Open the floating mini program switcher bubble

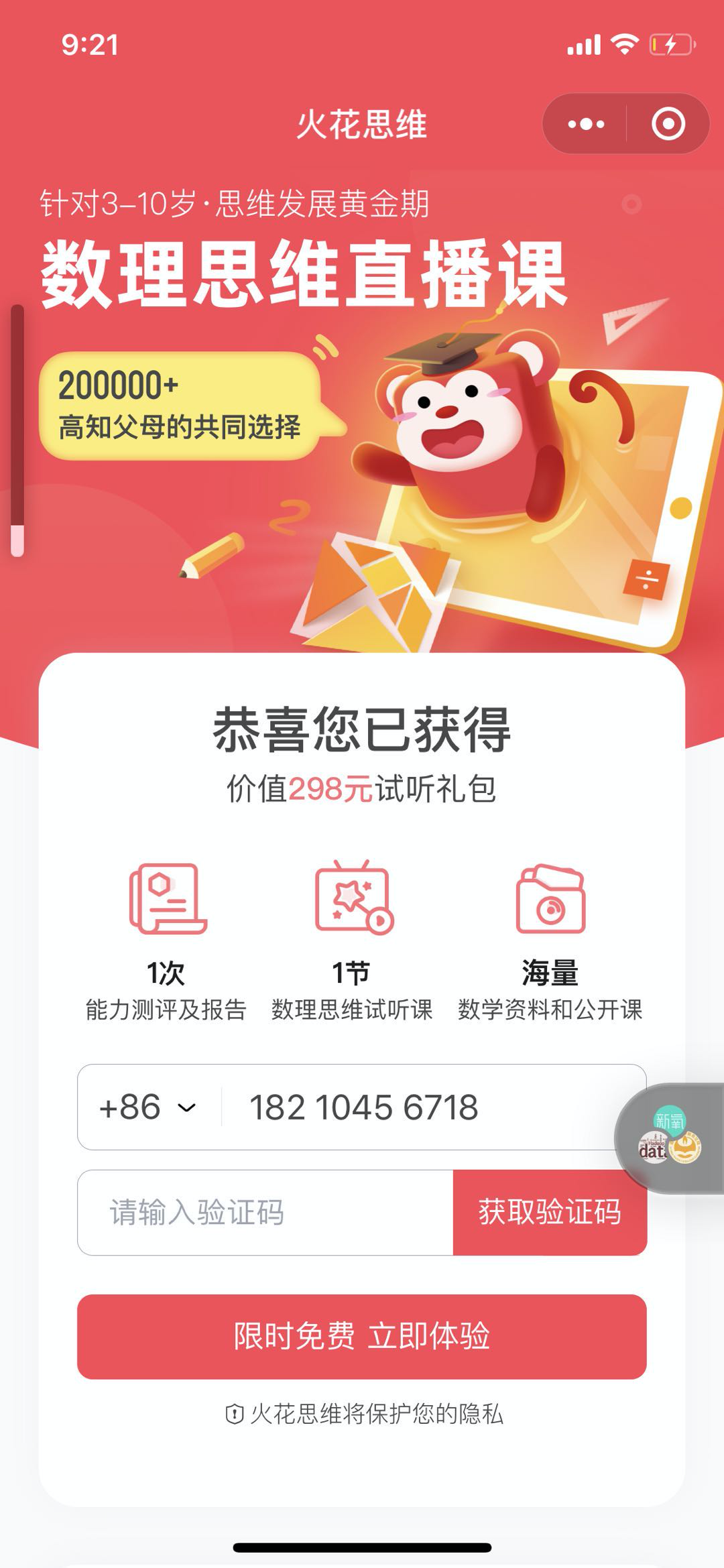click(670, 1138)
